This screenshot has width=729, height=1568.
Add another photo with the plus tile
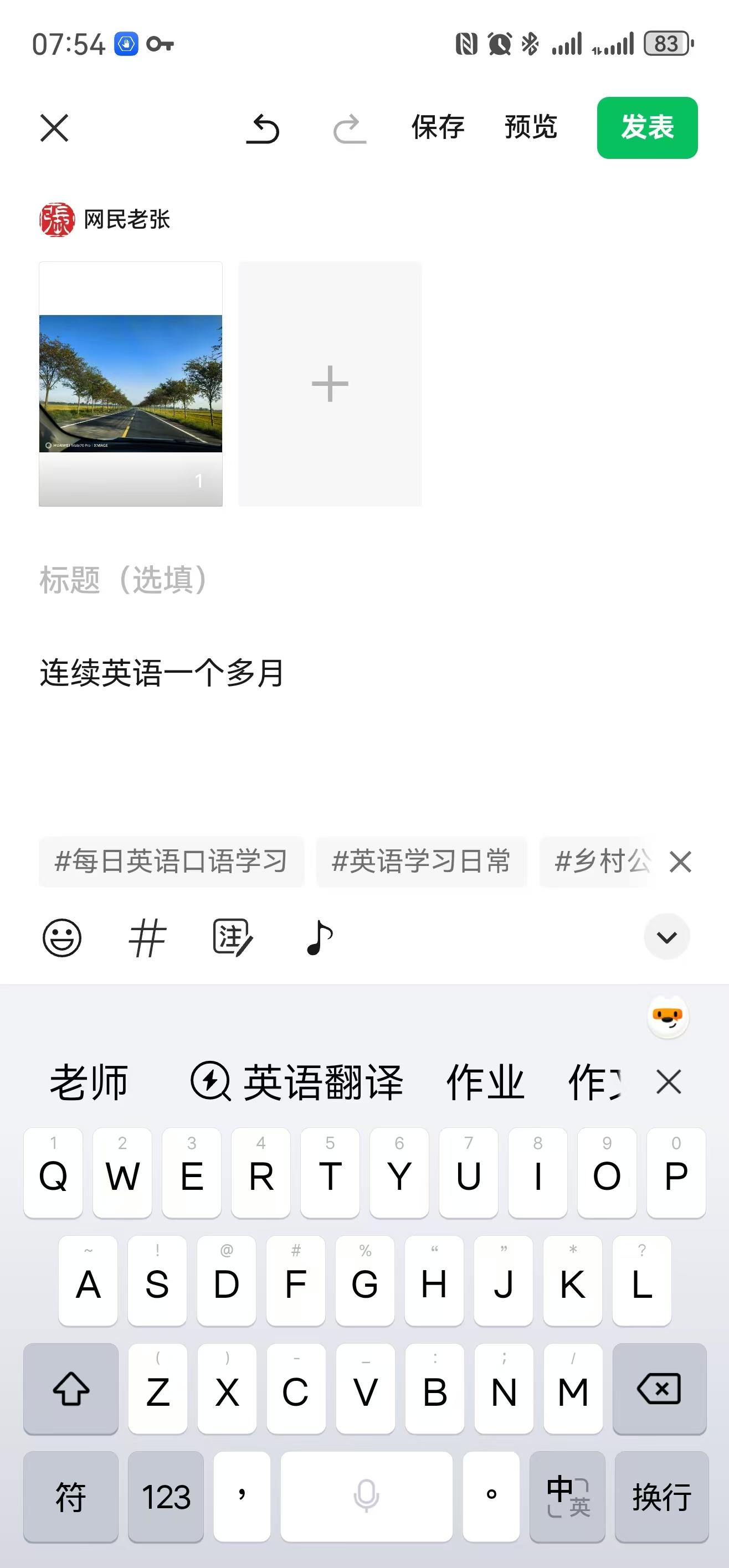coord(330,384)
